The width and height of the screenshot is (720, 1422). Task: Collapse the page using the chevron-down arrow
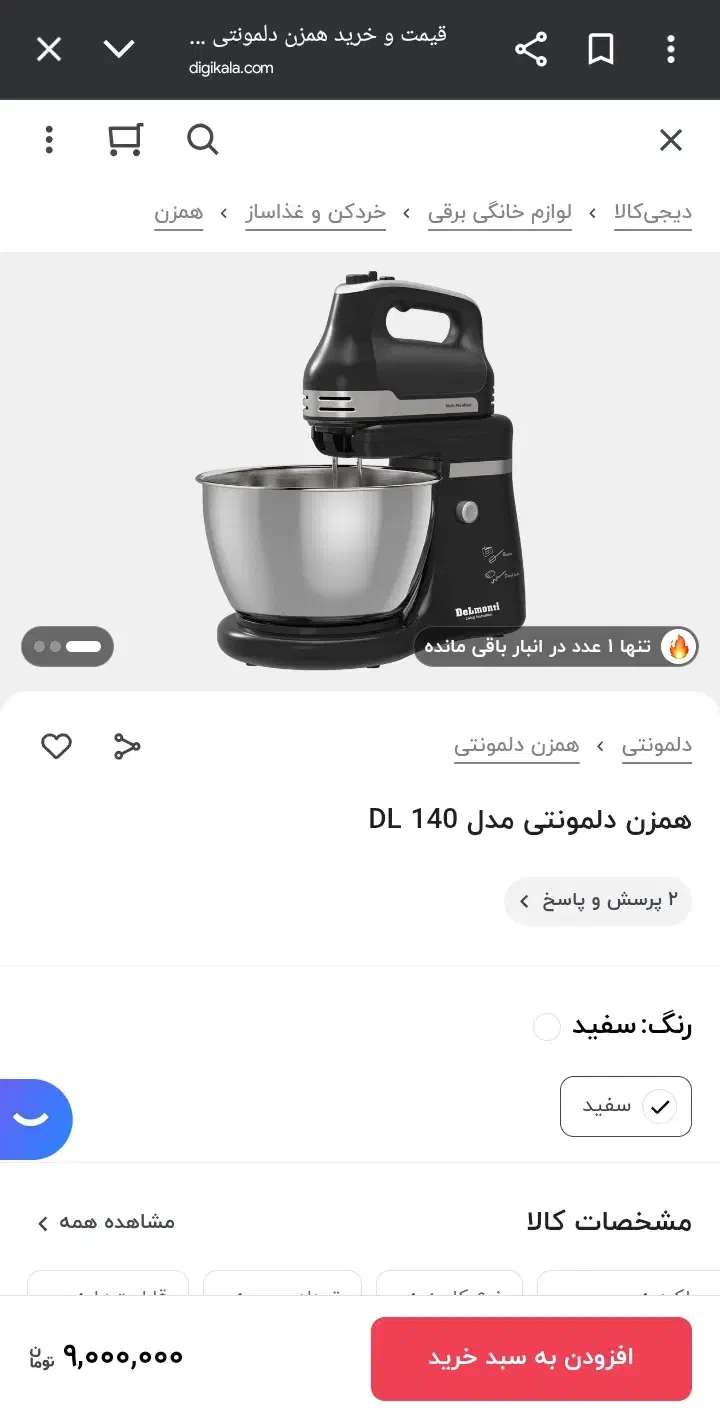click(120, 49)
